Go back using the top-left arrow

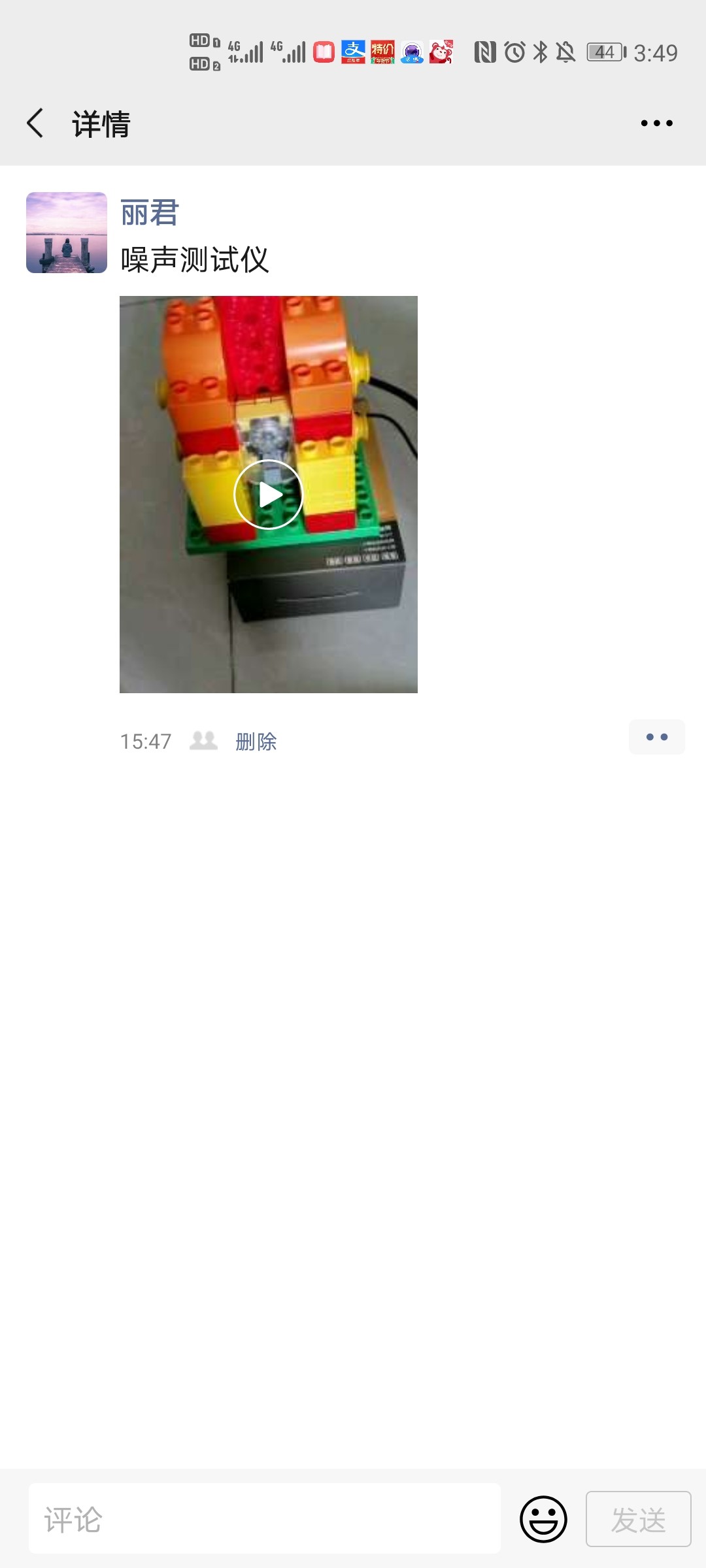tap(35, 123)
